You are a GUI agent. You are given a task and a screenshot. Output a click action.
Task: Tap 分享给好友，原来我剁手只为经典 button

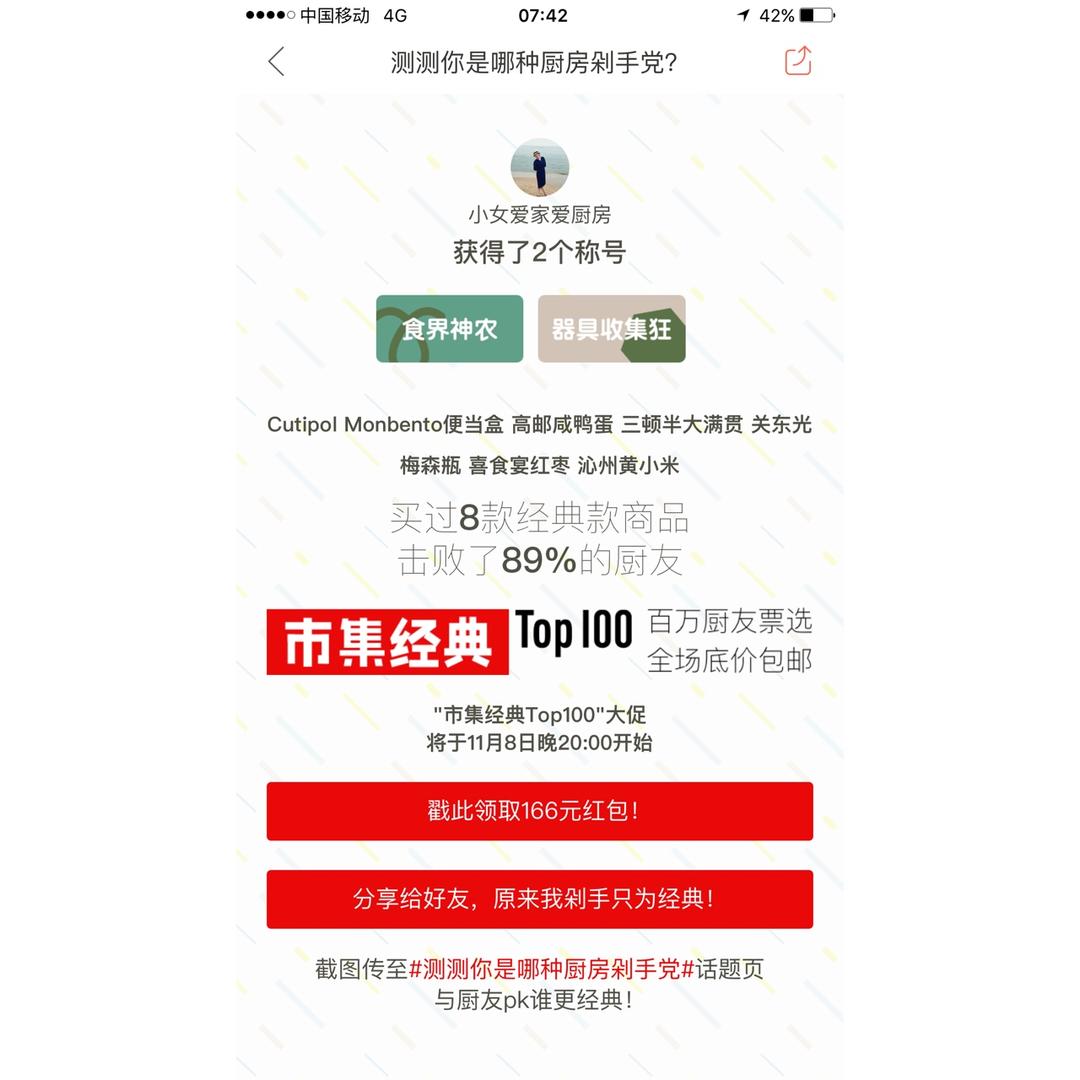(x=539, y=899)
